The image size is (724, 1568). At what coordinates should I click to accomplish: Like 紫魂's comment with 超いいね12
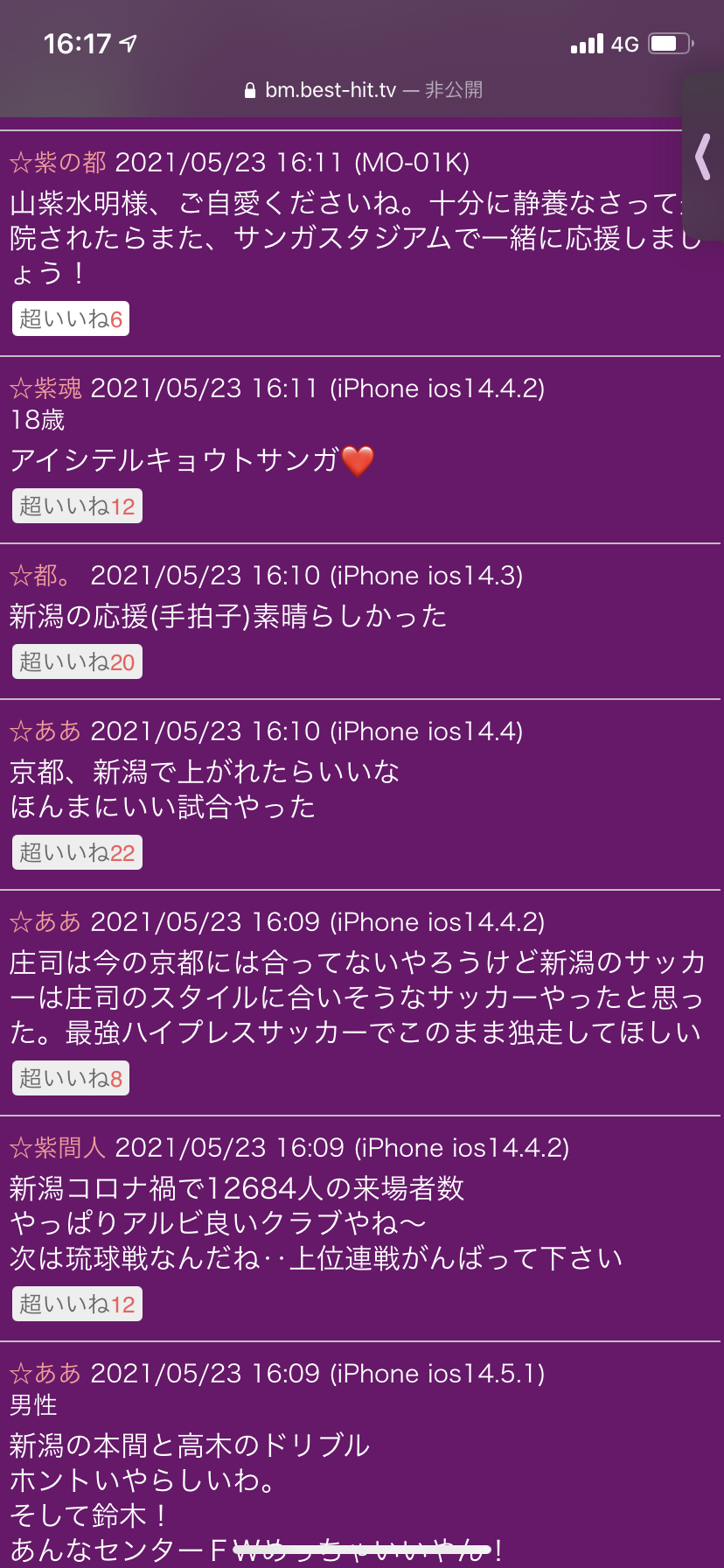tap(77, 507)
